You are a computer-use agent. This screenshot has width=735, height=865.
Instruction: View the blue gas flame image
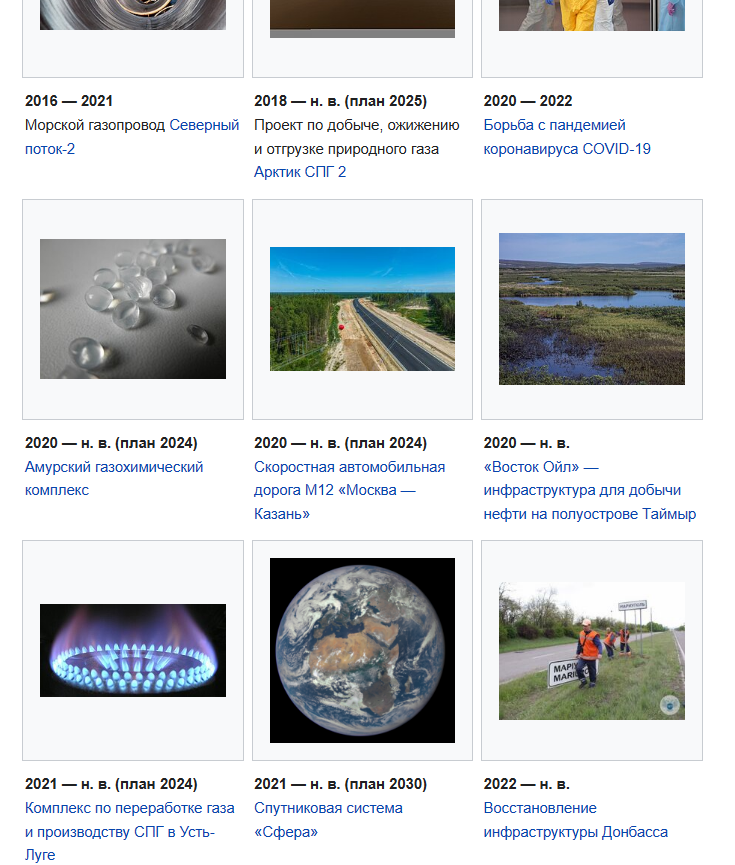point(133,650)
